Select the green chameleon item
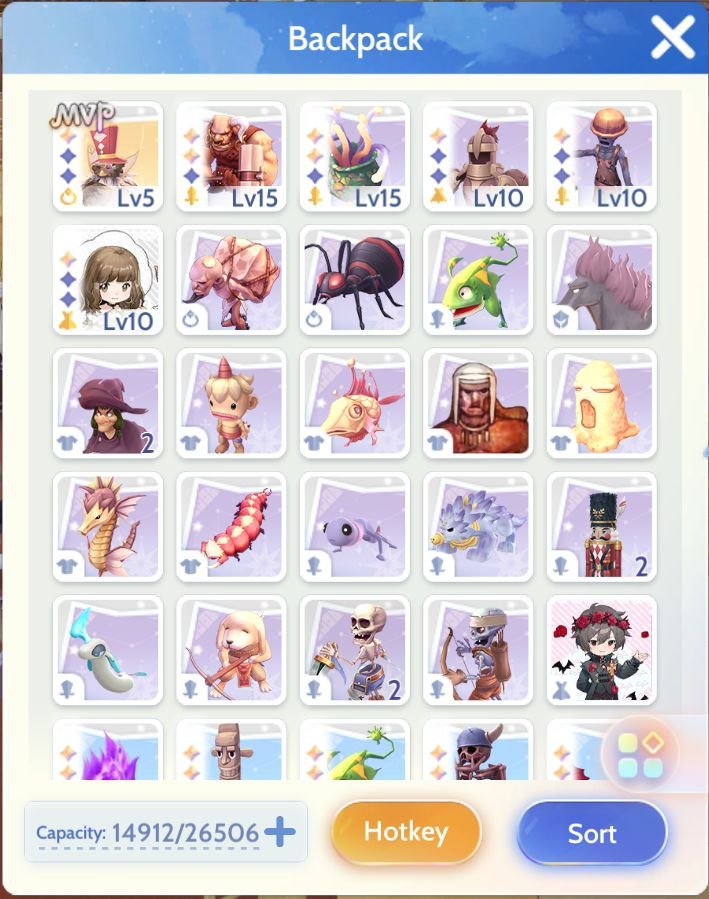Screen dimensions: 709x899 point(477,280)
